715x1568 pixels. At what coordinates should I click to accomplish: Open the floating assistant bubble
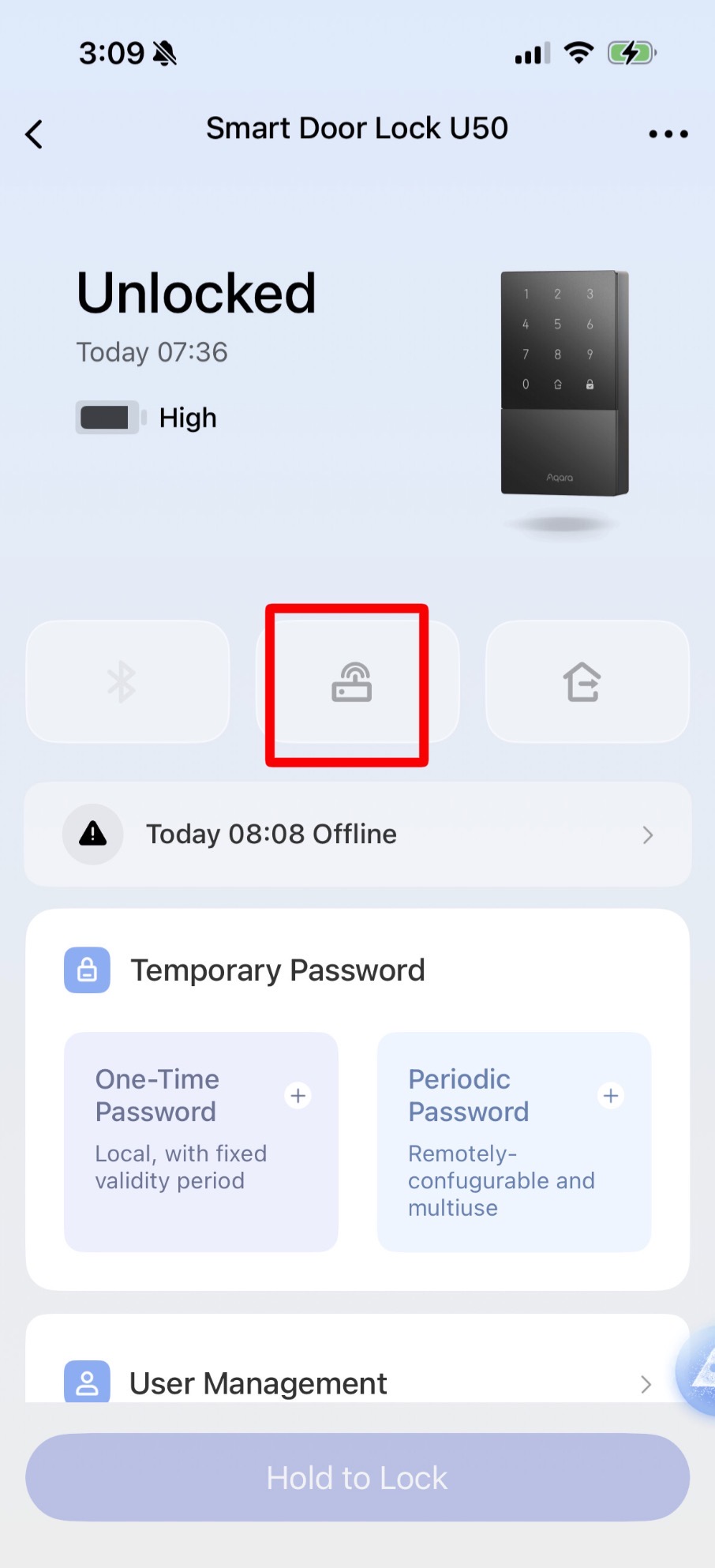(699, 1370)
